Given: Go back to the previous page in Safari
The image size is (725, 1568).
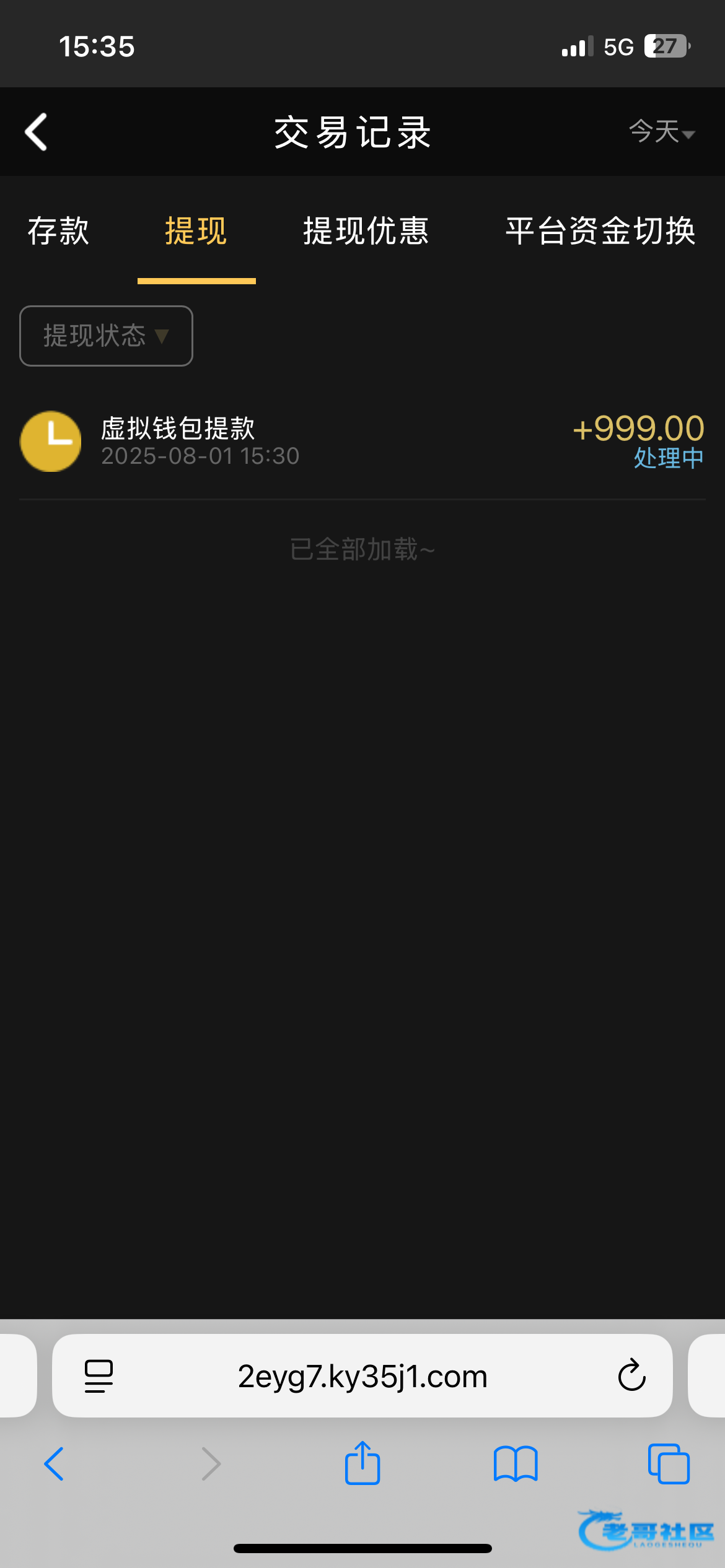Looking at the screenshot, I should [55, 1464].
